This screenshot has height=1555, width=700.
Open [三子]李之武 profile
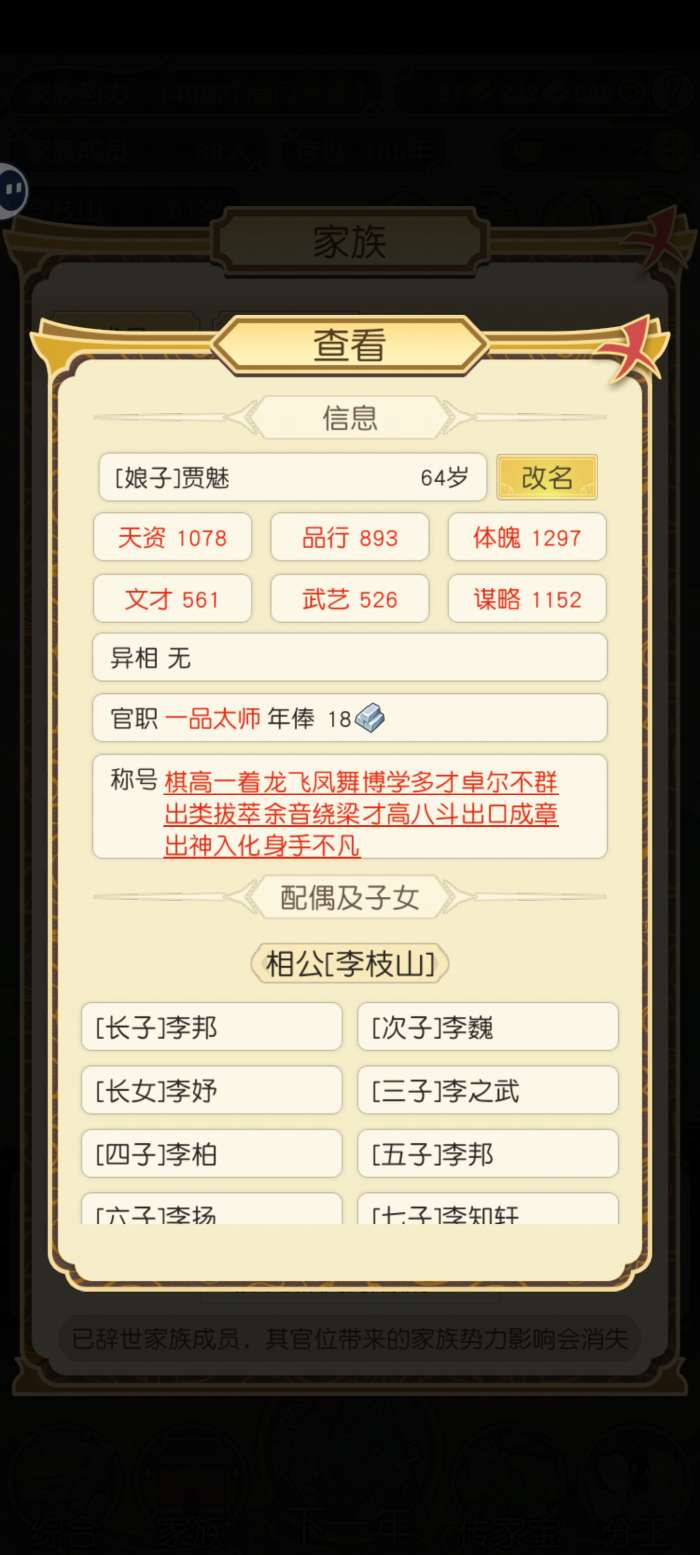pyautogui.click(x=488, y=1090)
